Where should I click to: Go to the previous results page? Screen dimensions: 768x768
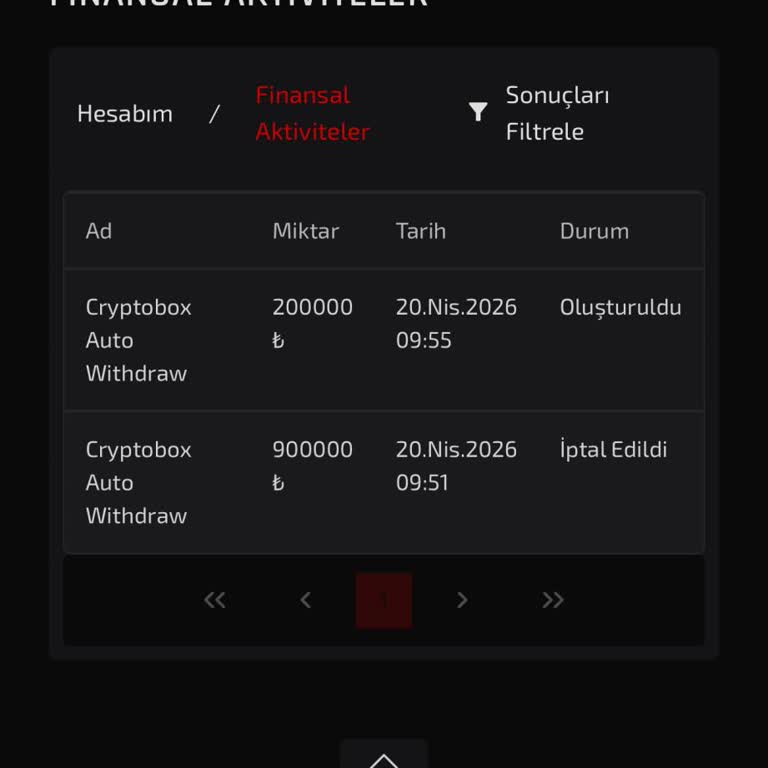tap(306, 600)
